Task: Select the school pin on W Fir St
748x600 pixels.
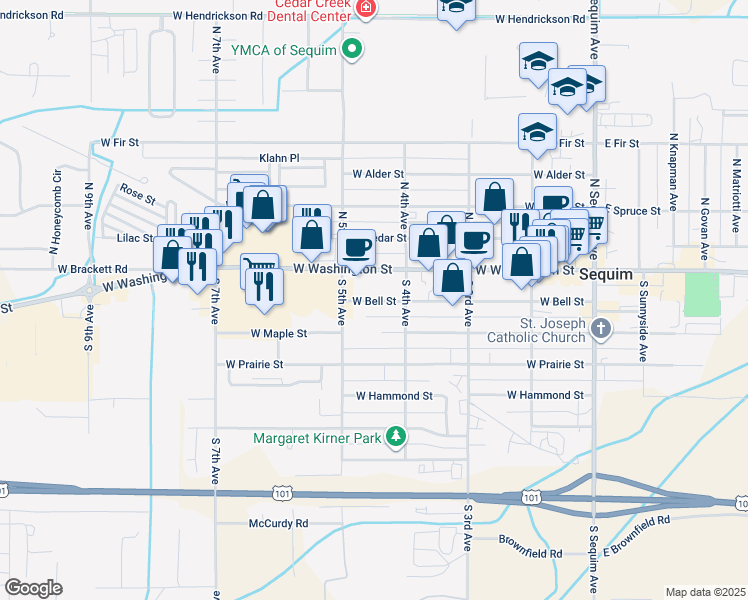Action: pyautogui.click(x=537, y=133)
